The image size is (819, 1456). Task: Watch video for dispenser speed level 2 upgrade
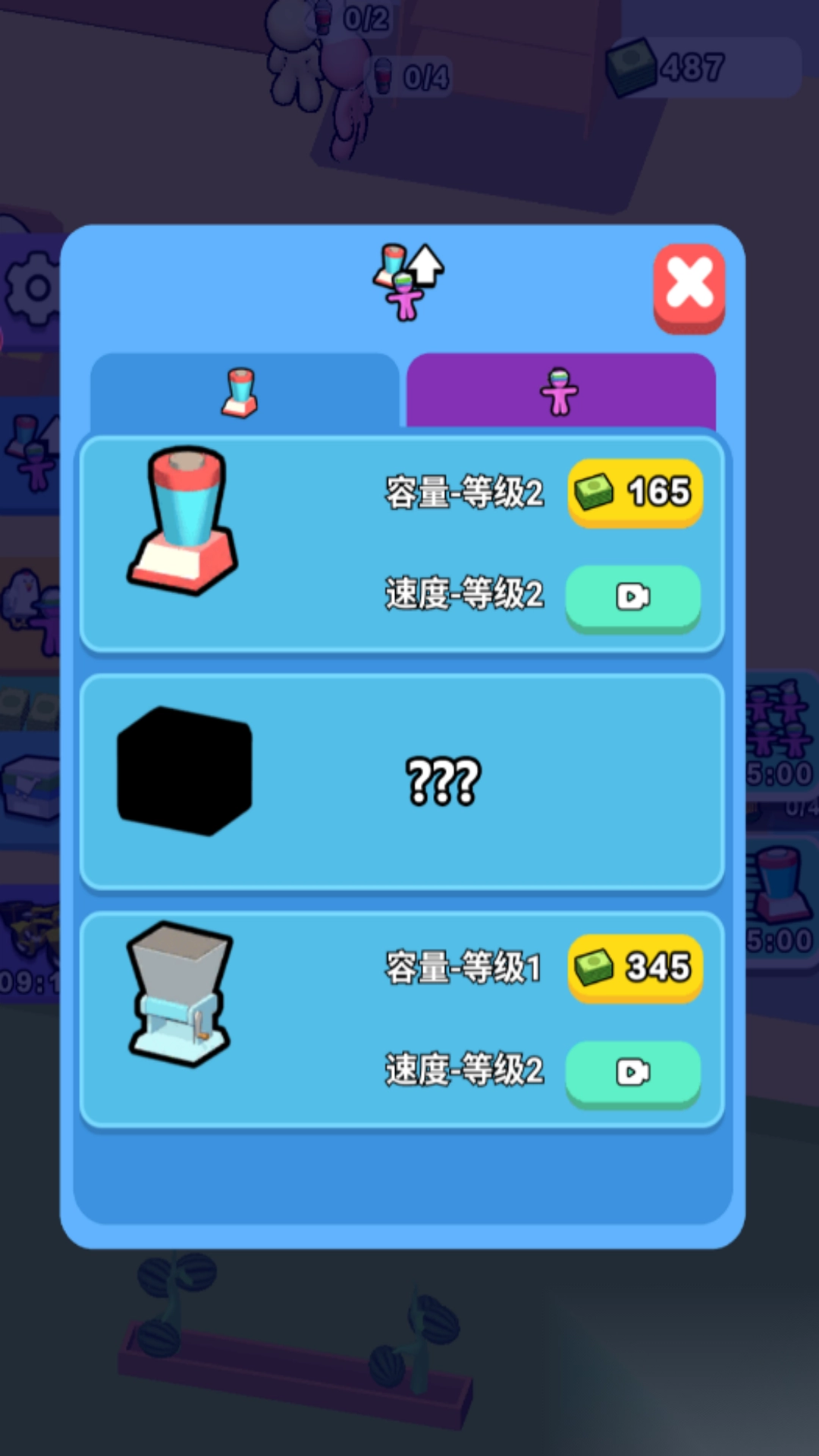(633, 1072)
